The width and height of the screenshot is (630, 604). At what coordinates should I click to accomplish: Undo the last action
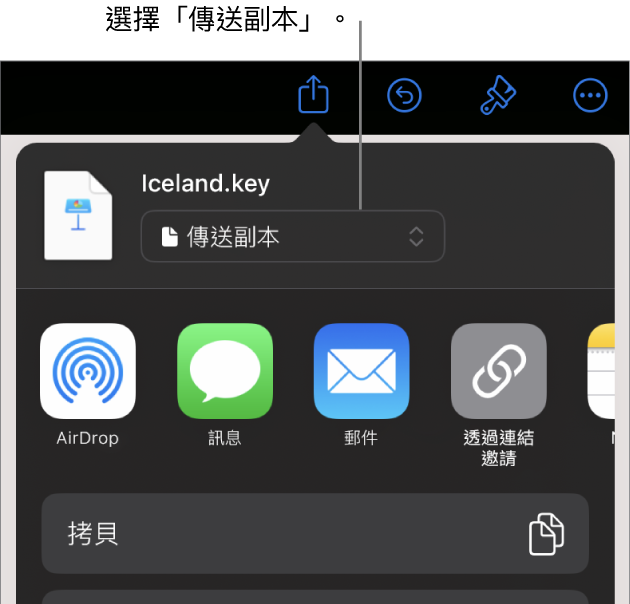tap(404, 96)
